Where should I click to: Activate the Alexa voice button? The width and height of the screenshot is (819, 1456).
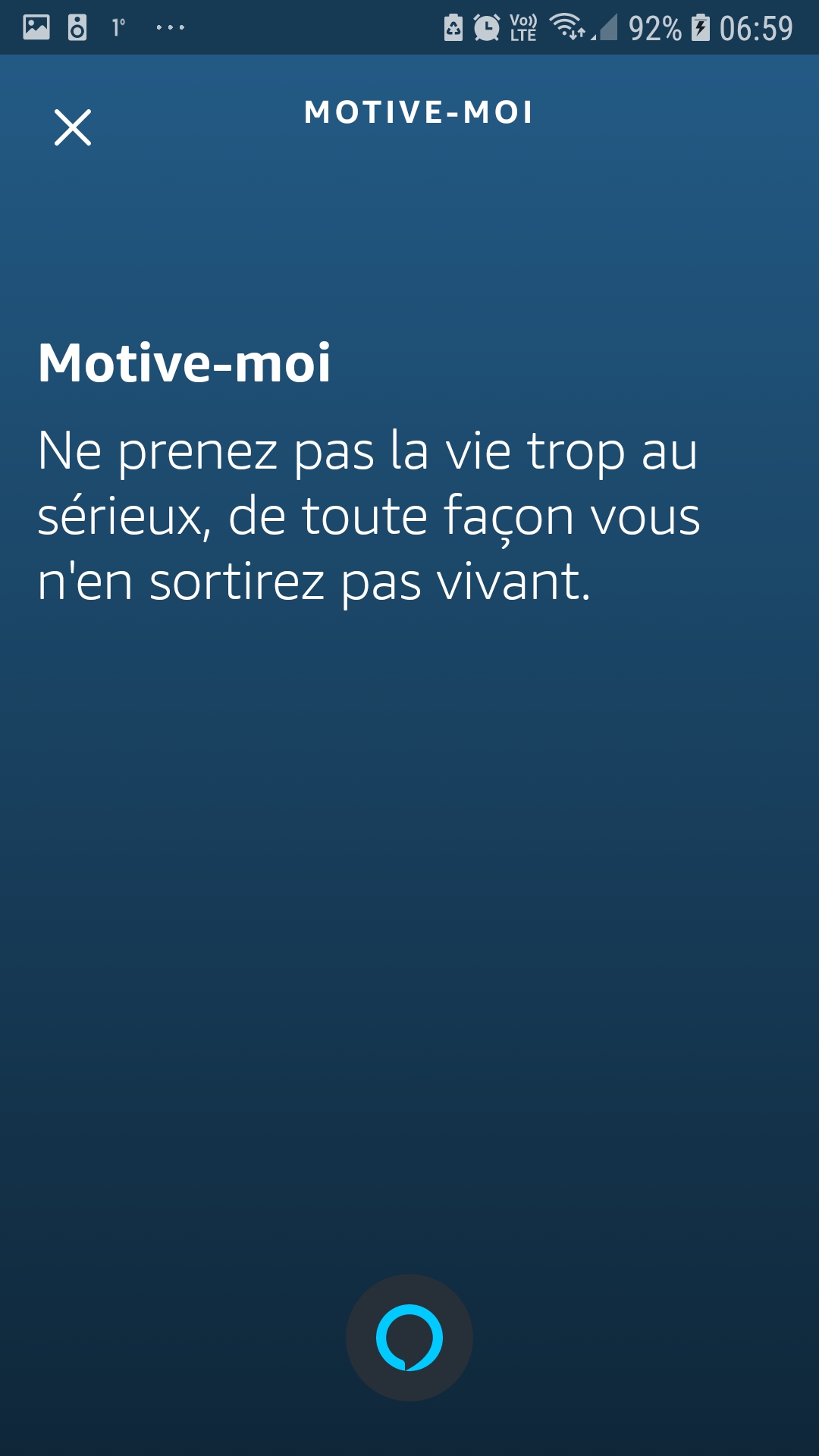click(x=409, y=1338)
